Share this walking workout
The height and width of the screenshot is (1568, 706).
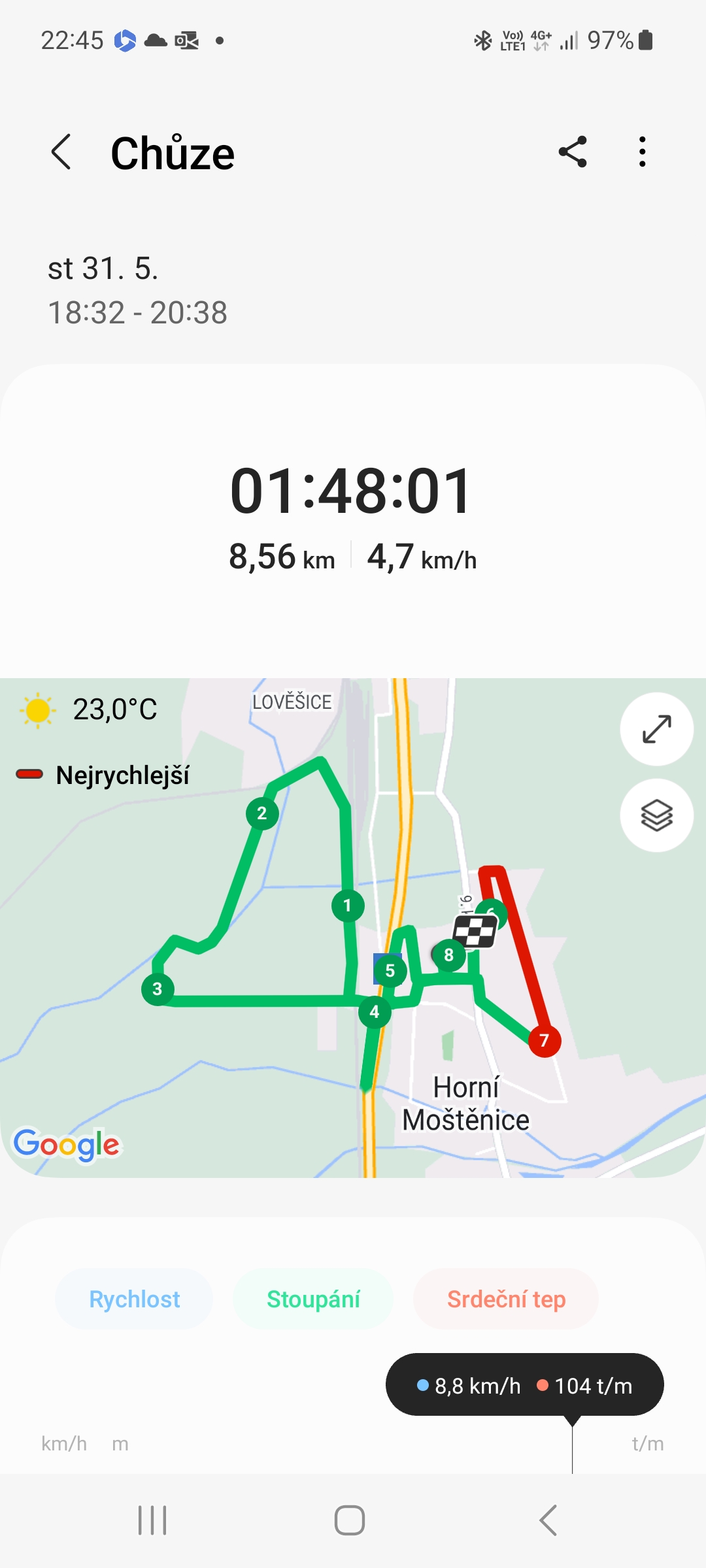pyautogui.click(x=573, y=152)
